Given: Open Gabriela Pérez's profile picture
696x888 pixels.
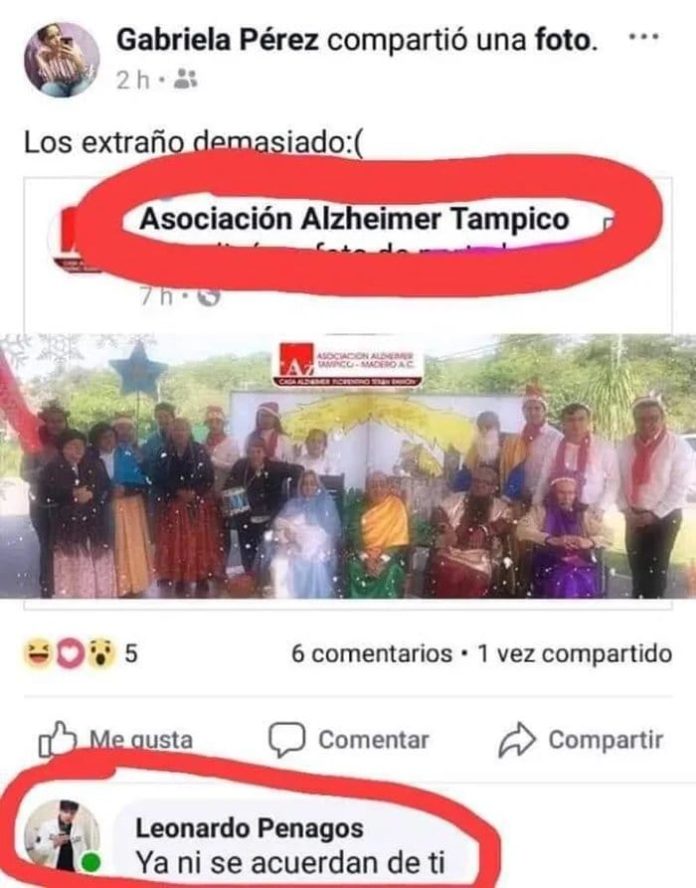Looking at the screenshot, I should click(62, 59).
